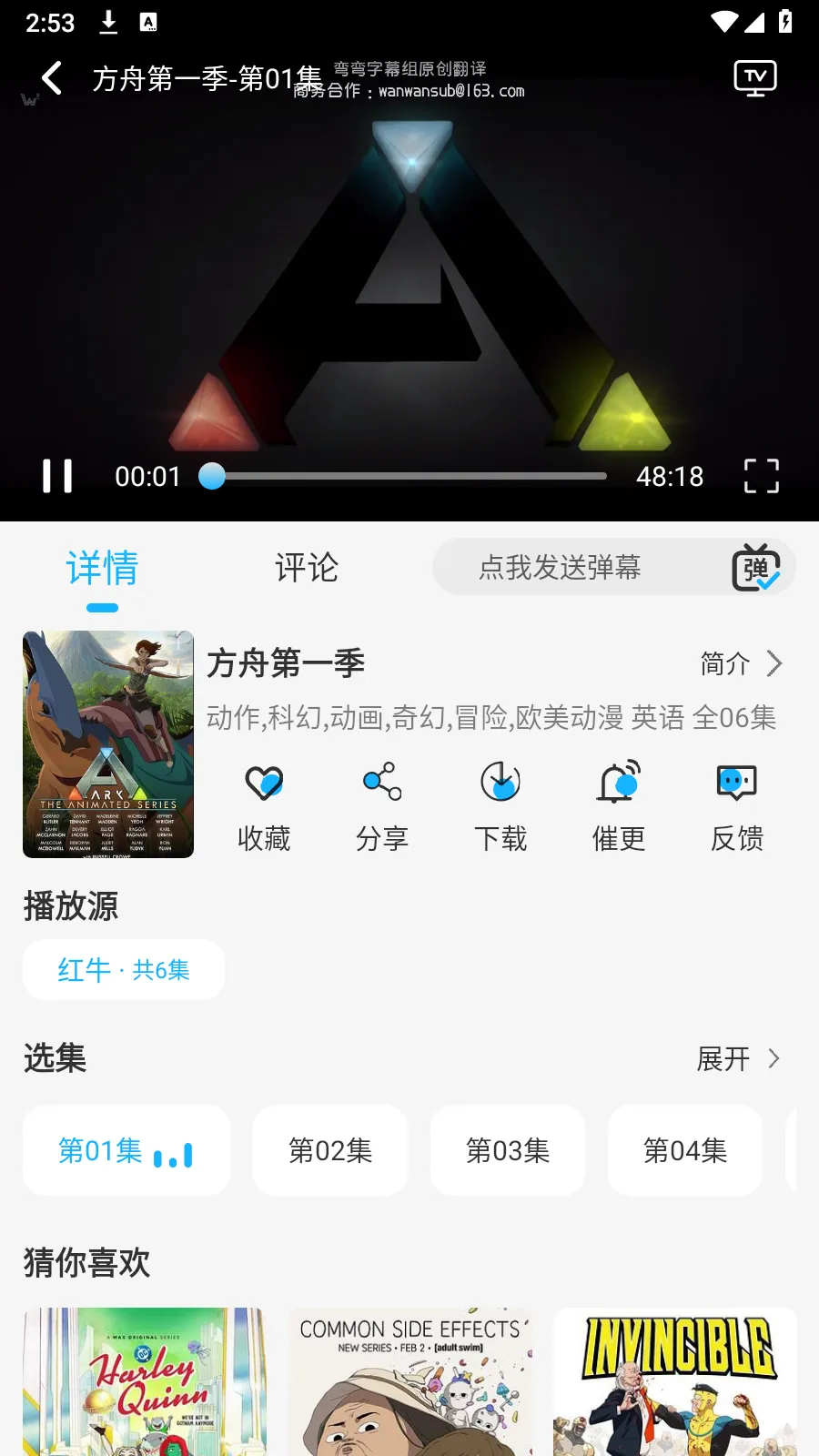Select the 红牛 · 共6集 playback source

[124, 970]
